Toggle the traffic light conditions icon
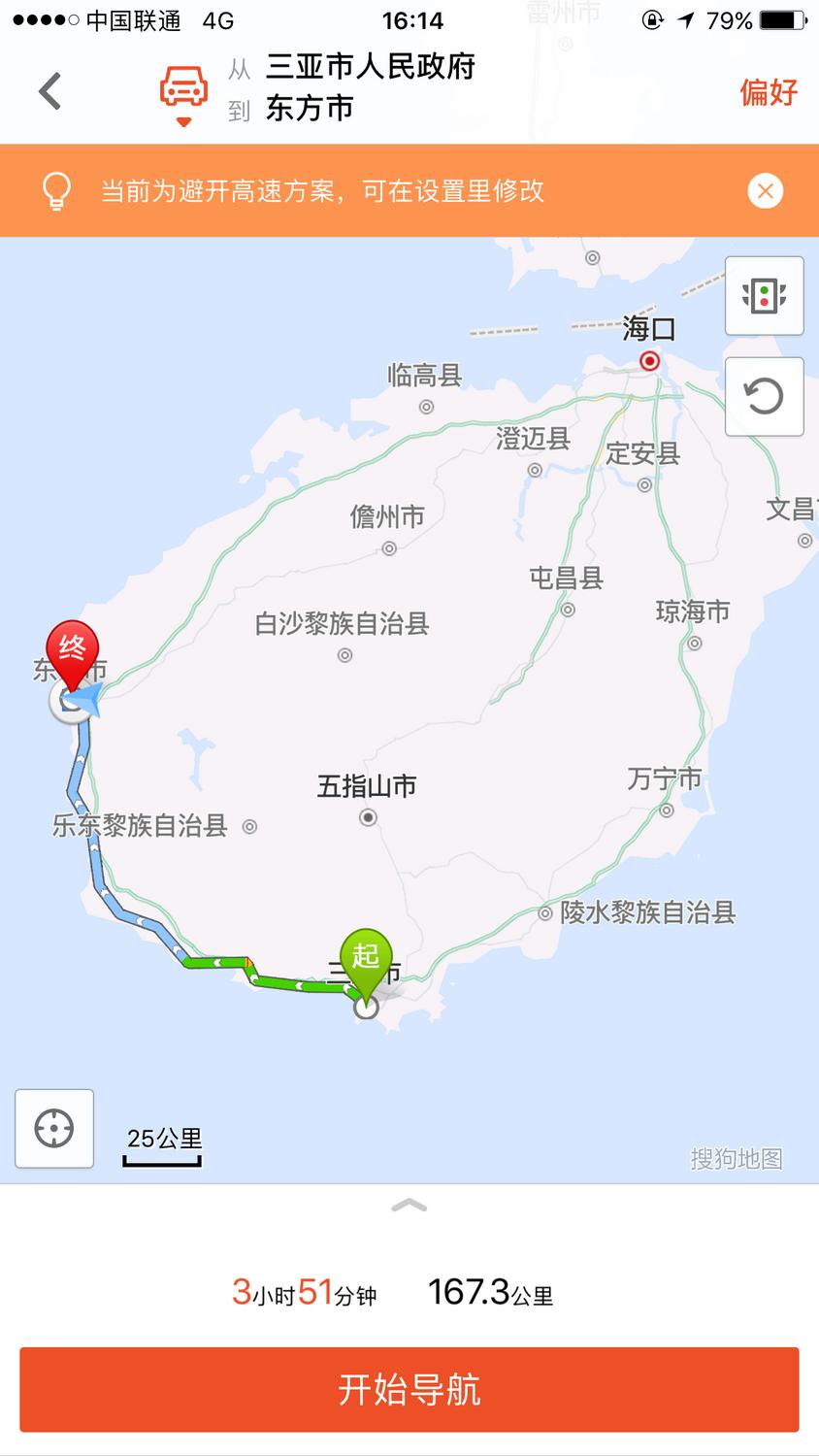Viewport: 819px width, 1456px height. coord(764,295)
